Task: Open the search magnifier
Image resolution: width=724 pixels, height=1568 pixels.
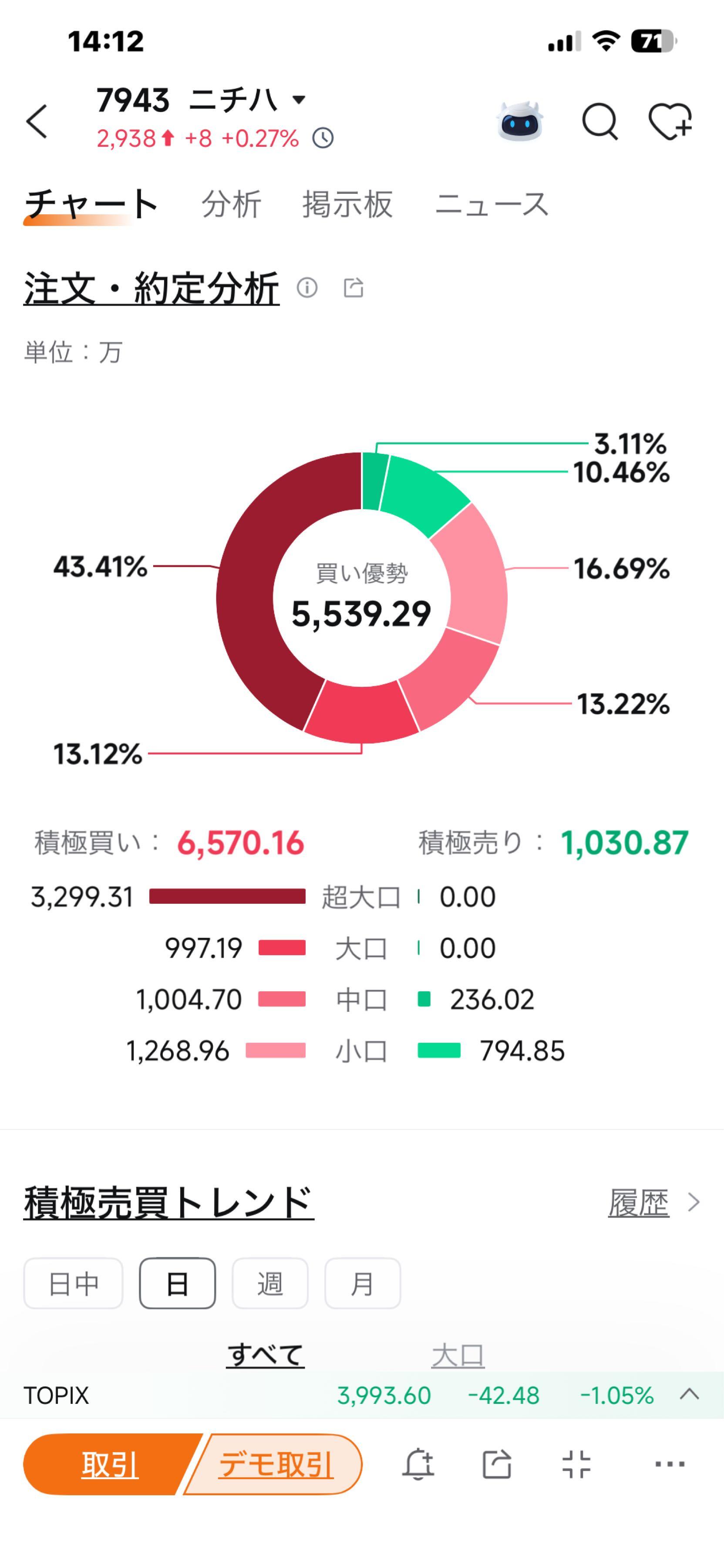Action: click(600, 122)
